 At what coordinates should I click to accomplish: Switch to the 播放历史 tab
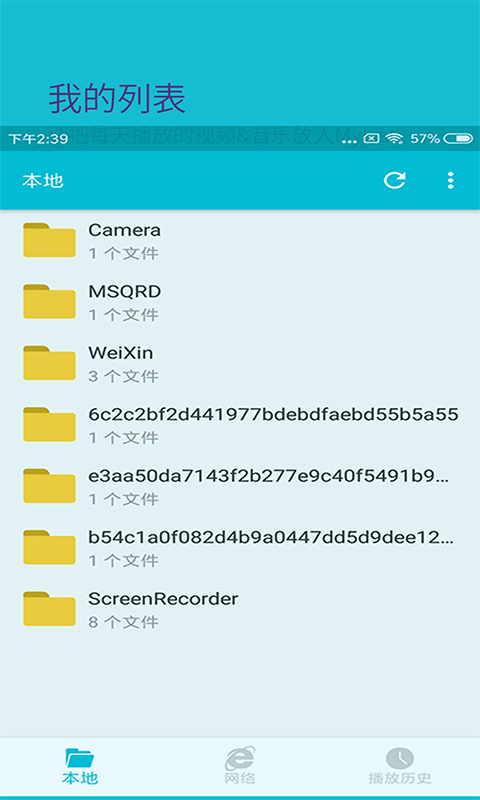(x=400, y=766)
